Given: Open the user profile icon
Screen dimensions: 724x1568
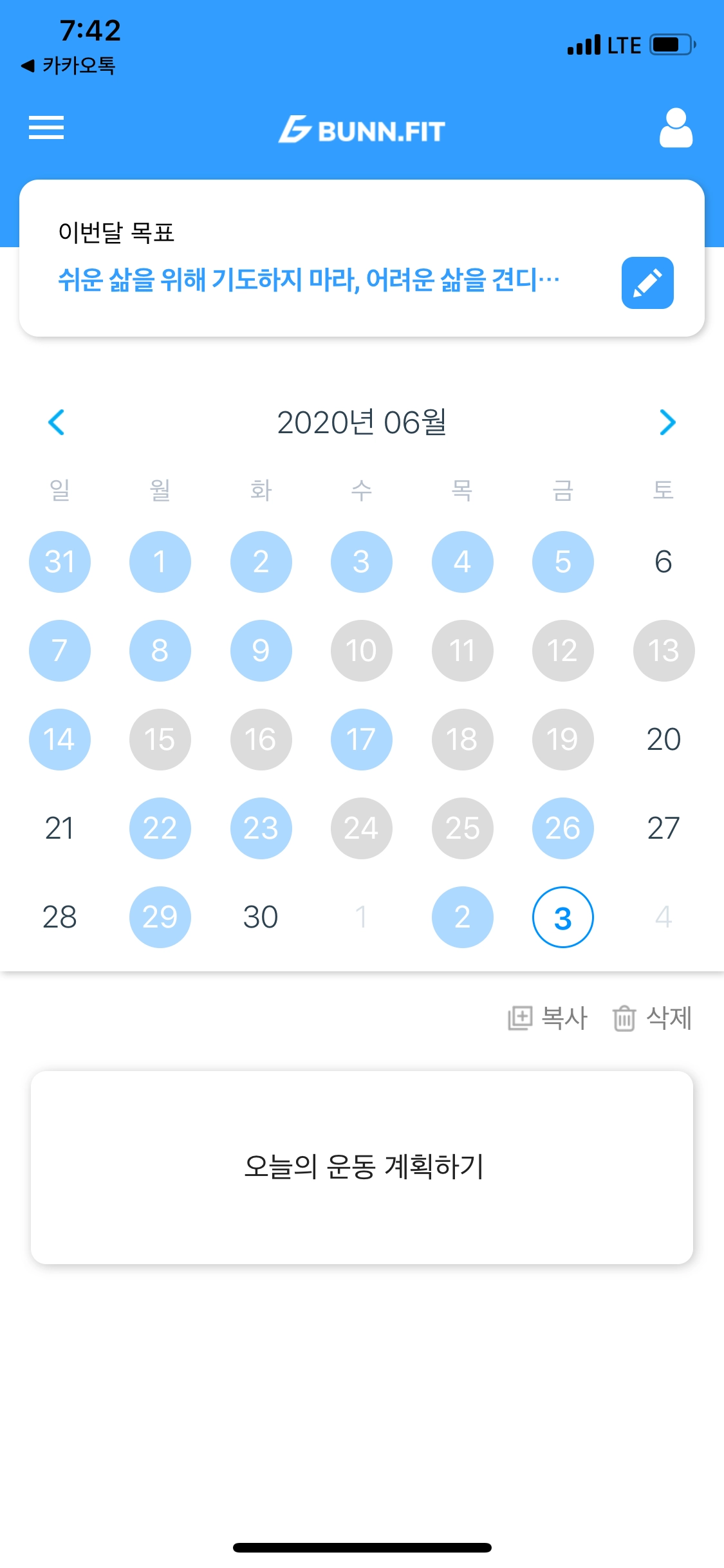Looking at the screenshot, I should click(676, 128).
